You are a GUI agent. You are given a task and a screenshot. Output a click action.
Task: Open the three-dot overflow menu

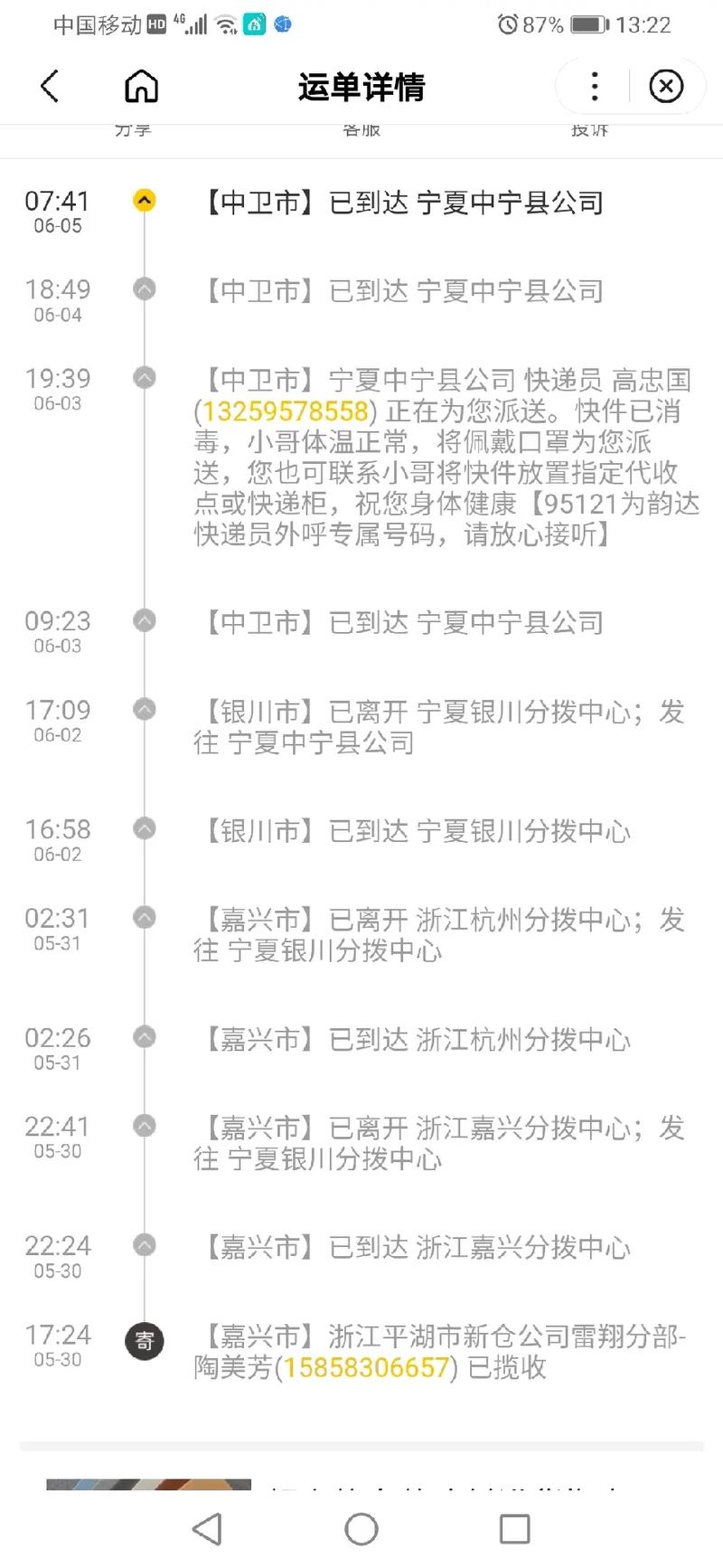[593, 87]
